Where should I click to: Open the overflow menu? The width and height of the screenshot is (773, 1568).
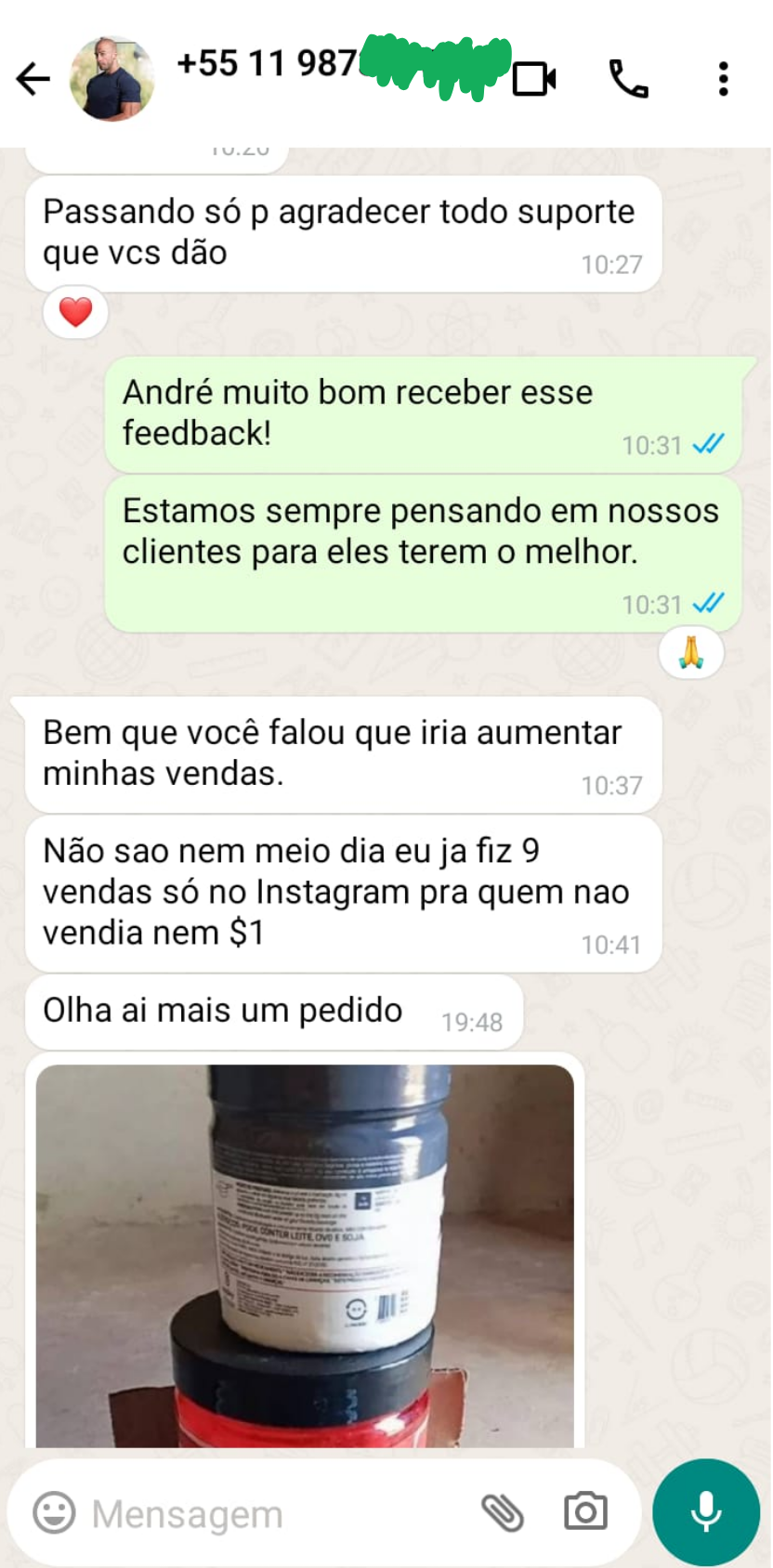[x=723, y=79]
